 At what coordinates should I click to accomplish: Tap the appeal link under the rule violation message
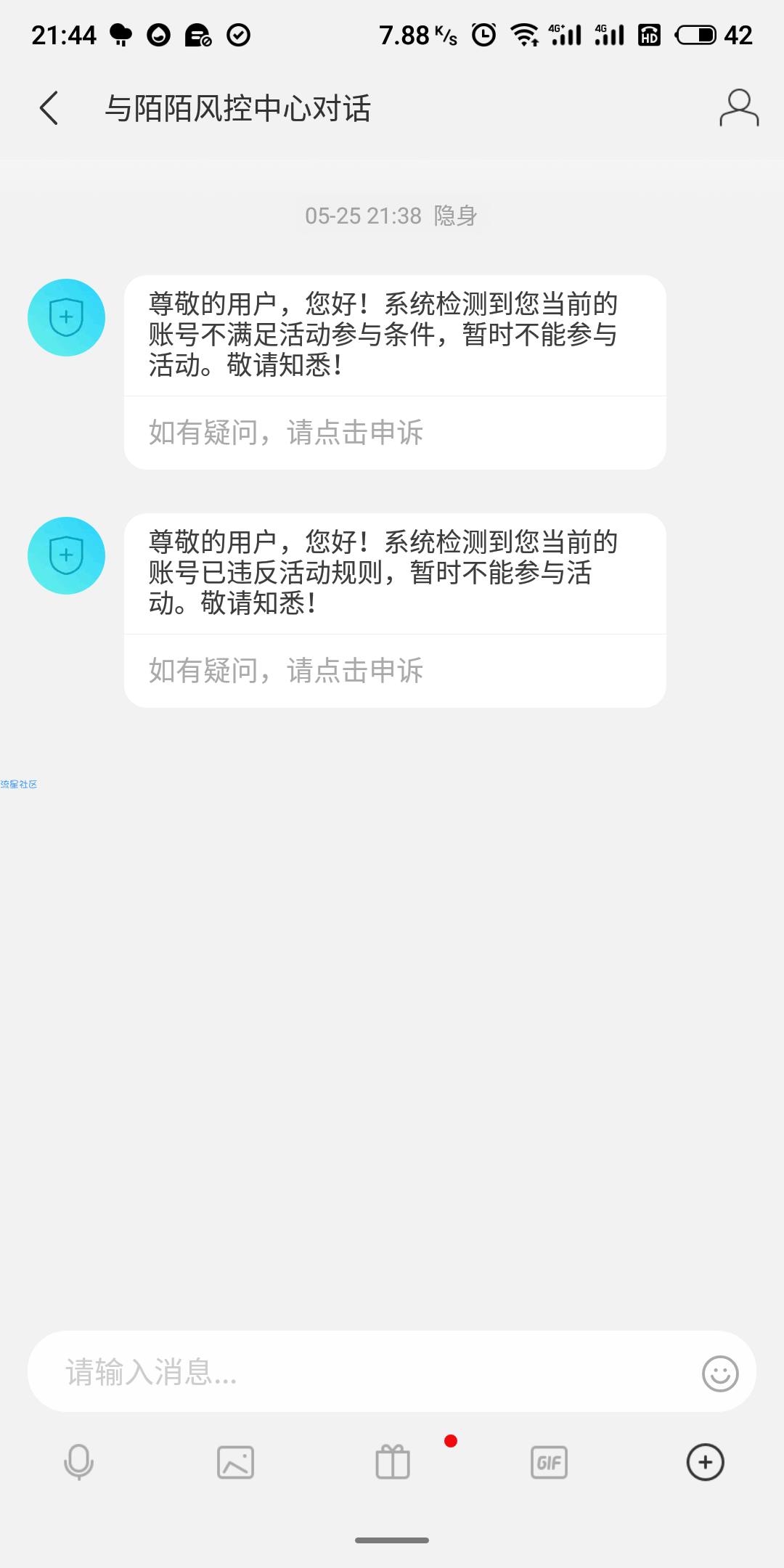pos(286,671)
